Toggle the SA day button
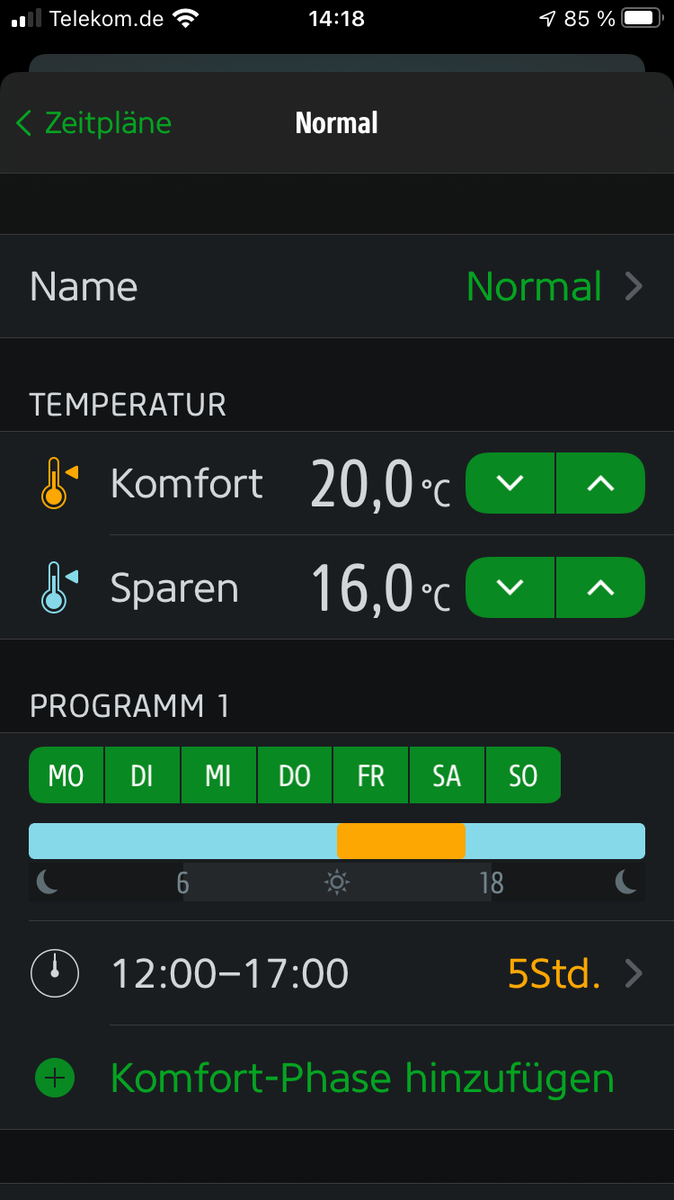This screenshot has width=674, height=1200. click(x=447, y=776)
